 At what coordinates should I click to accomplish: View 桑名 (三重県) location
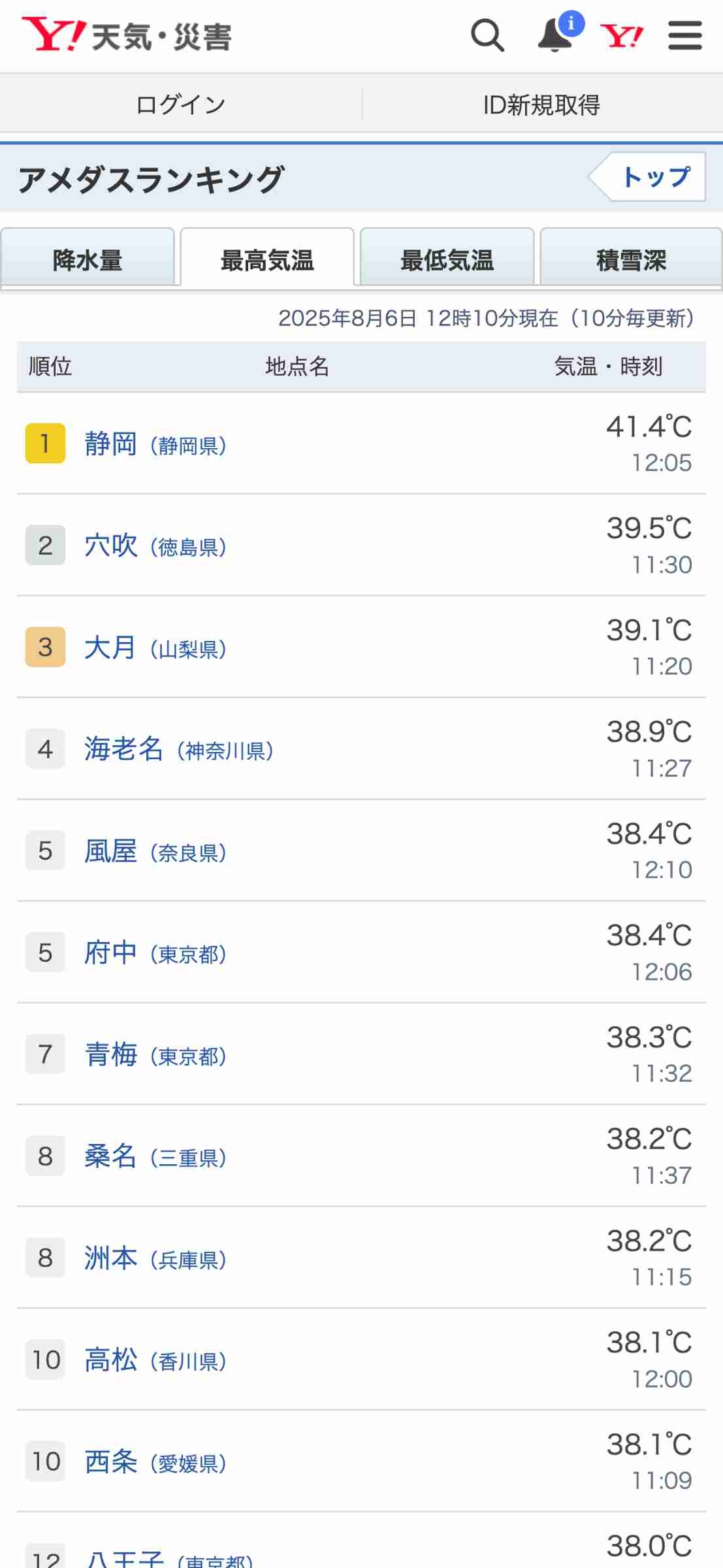click(111, 1156)
